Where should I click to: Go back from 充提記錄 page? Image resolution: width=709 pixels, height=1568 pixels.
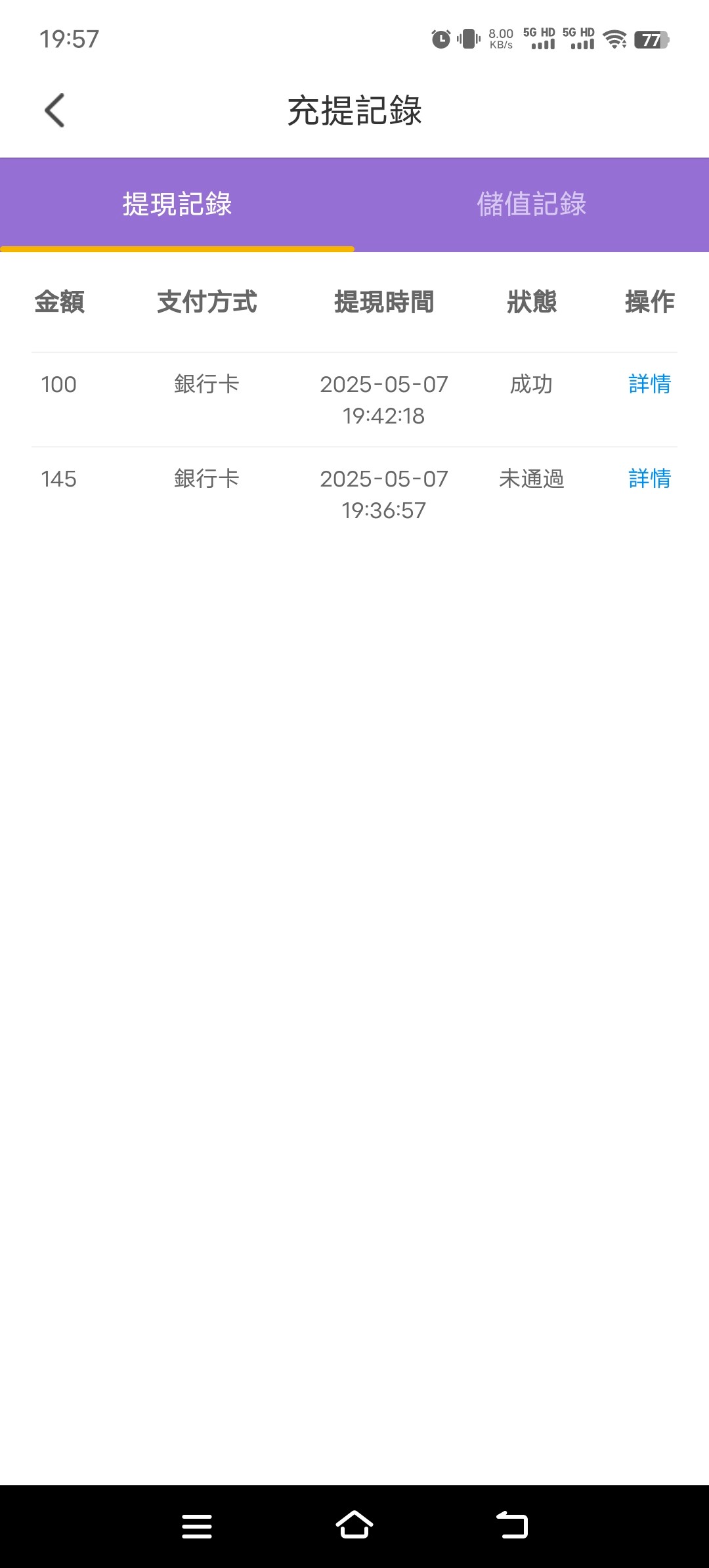(55, 110)
